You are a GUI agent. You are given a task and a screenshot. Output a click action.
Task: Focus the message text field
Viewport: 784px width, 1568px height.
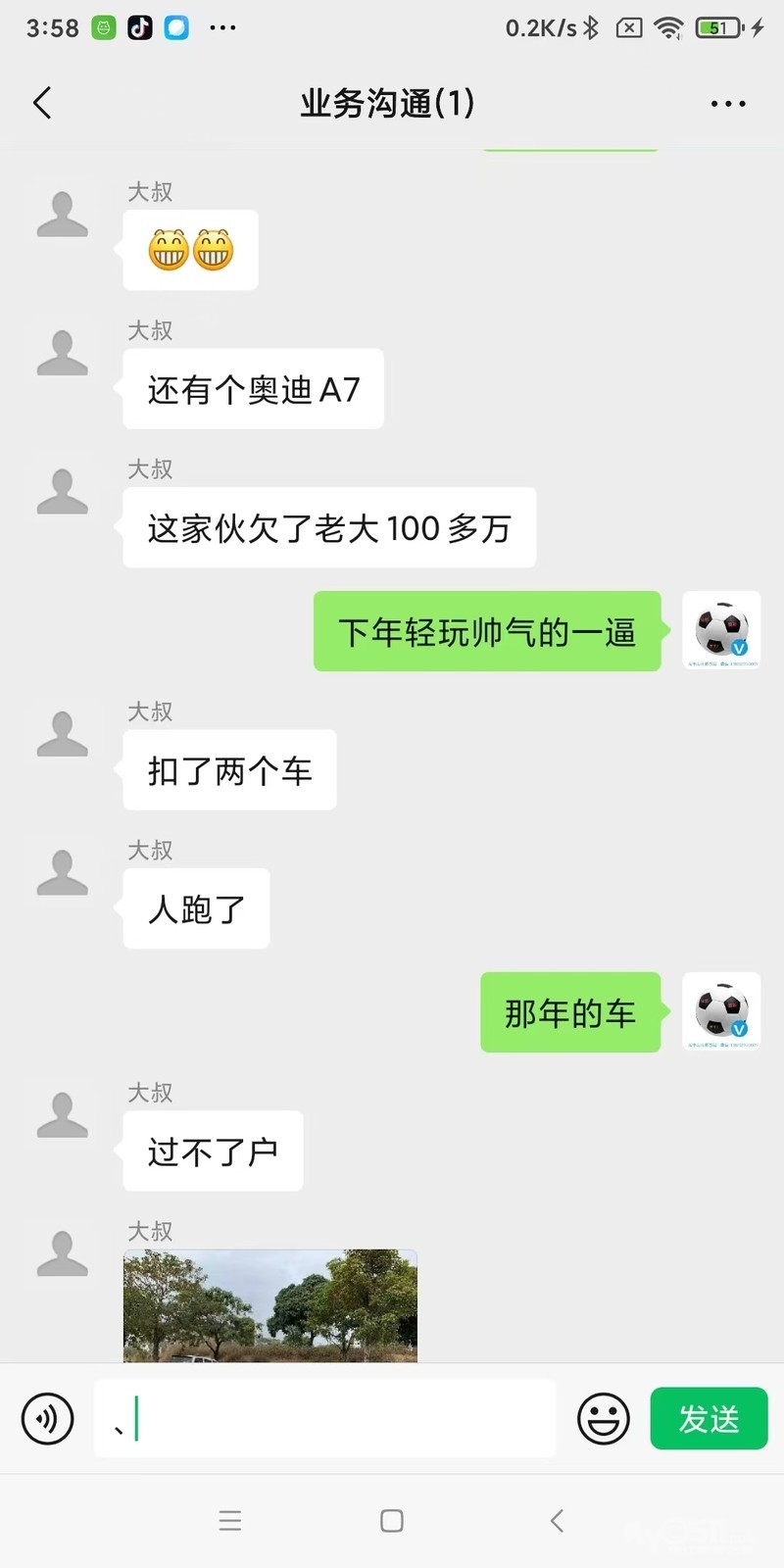(x=325, y=1418)
